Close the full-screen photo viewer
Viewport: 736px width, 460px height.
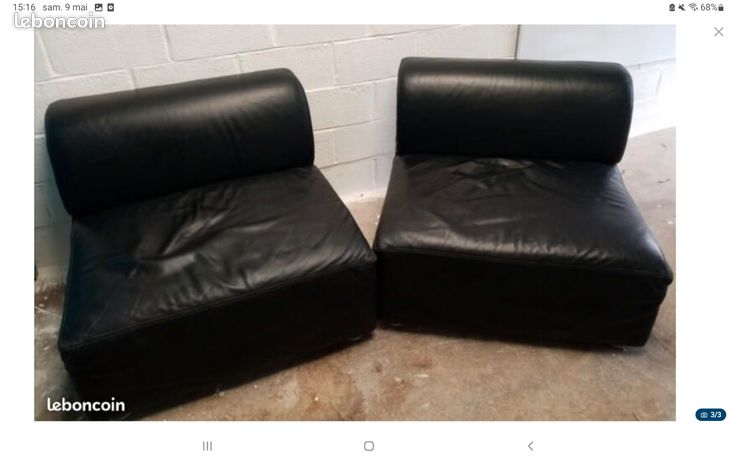tap(719, 32)
